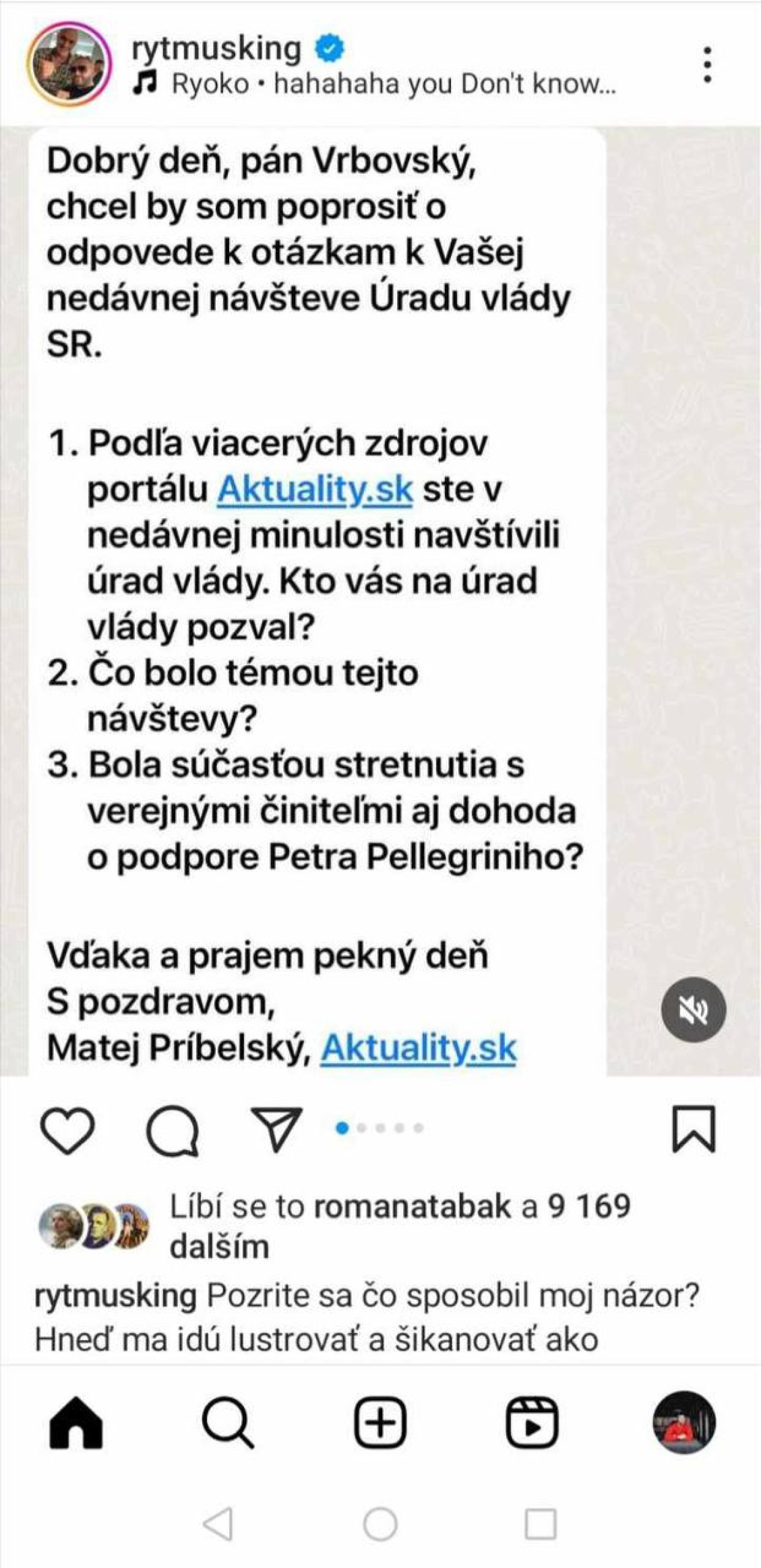View likes from romanatabak and others
761x1568 pixels.
click(x=400, y=1226)
